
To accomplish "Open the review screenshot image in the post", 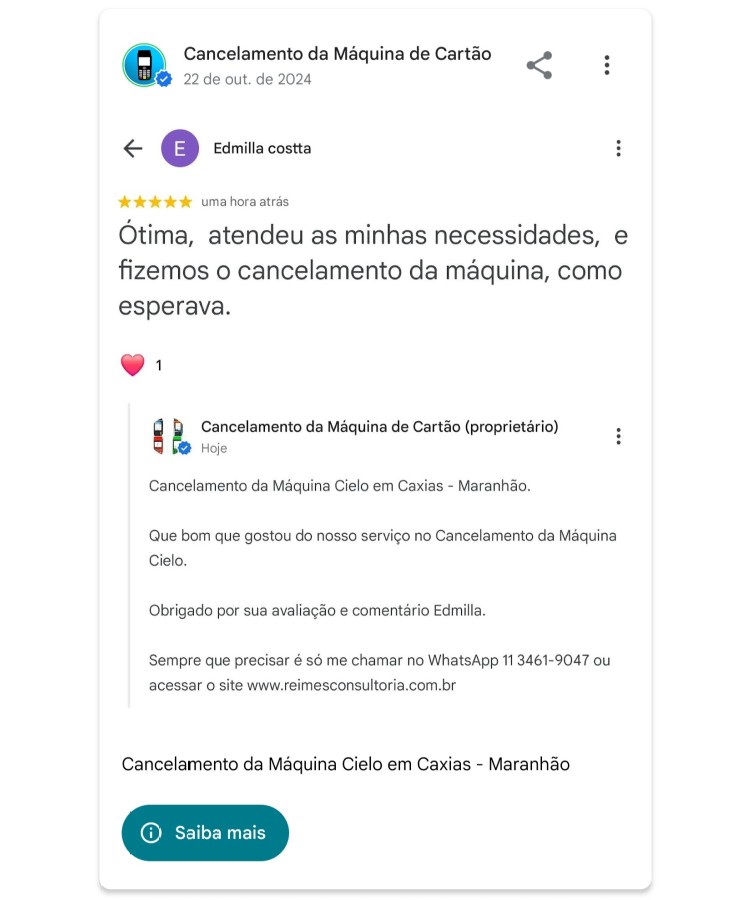I will click(x=375, y=420).
